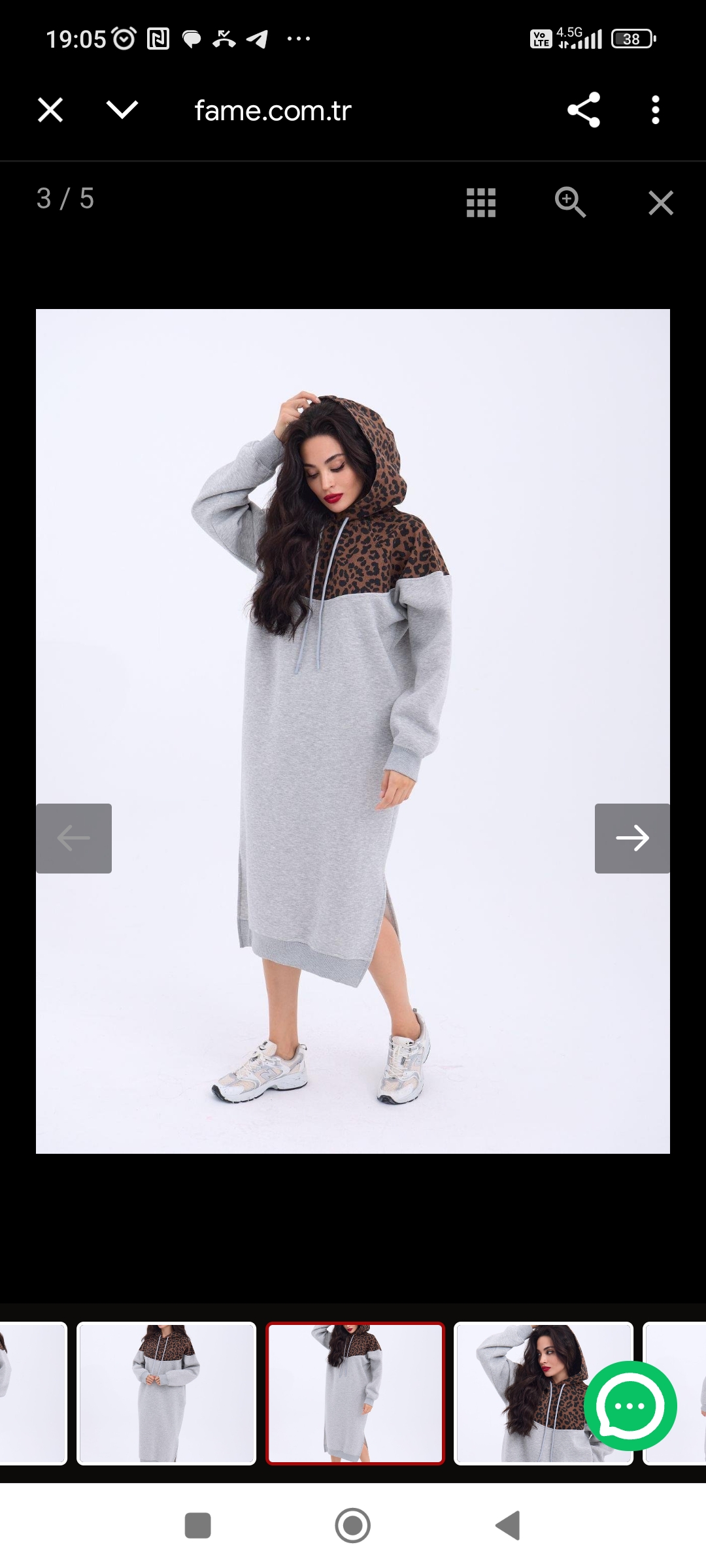Go to the previous product photo
The width and height of the screenshot is (706, 1568).
(74, 838)
